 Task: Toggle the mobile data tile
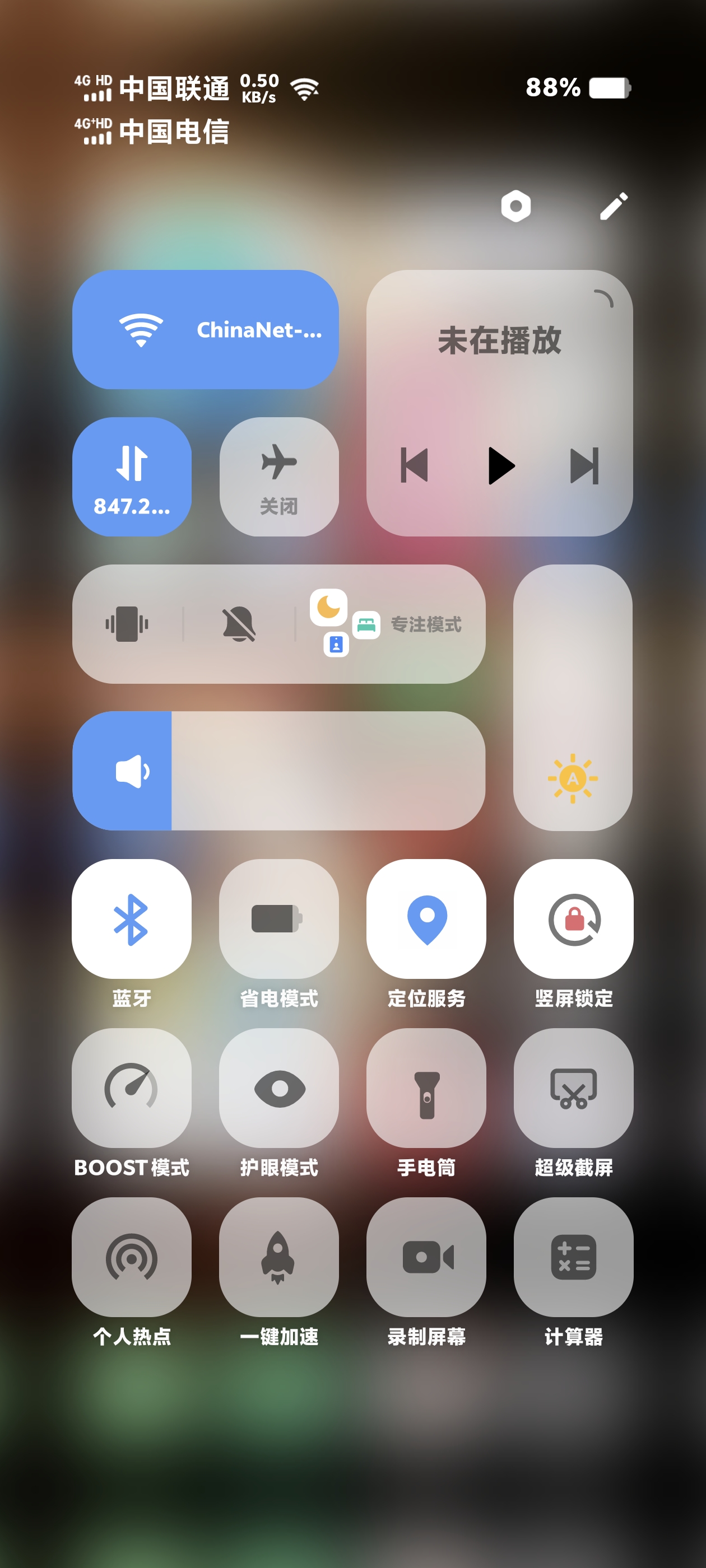coord(132,476)
